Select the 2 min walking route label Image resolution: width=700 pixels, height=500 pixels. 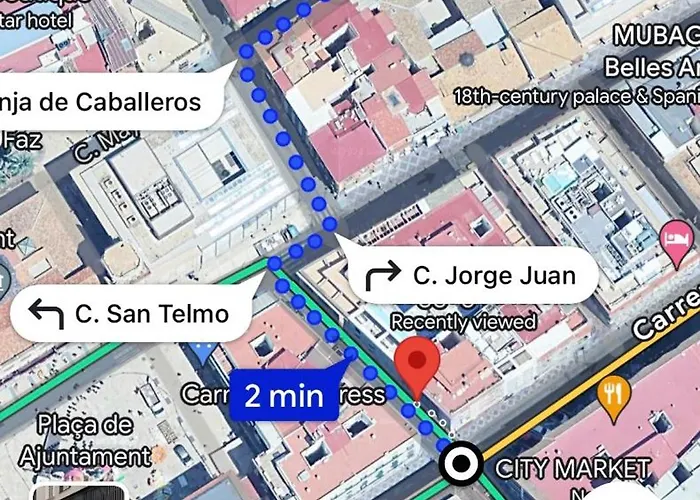[284, 396]
